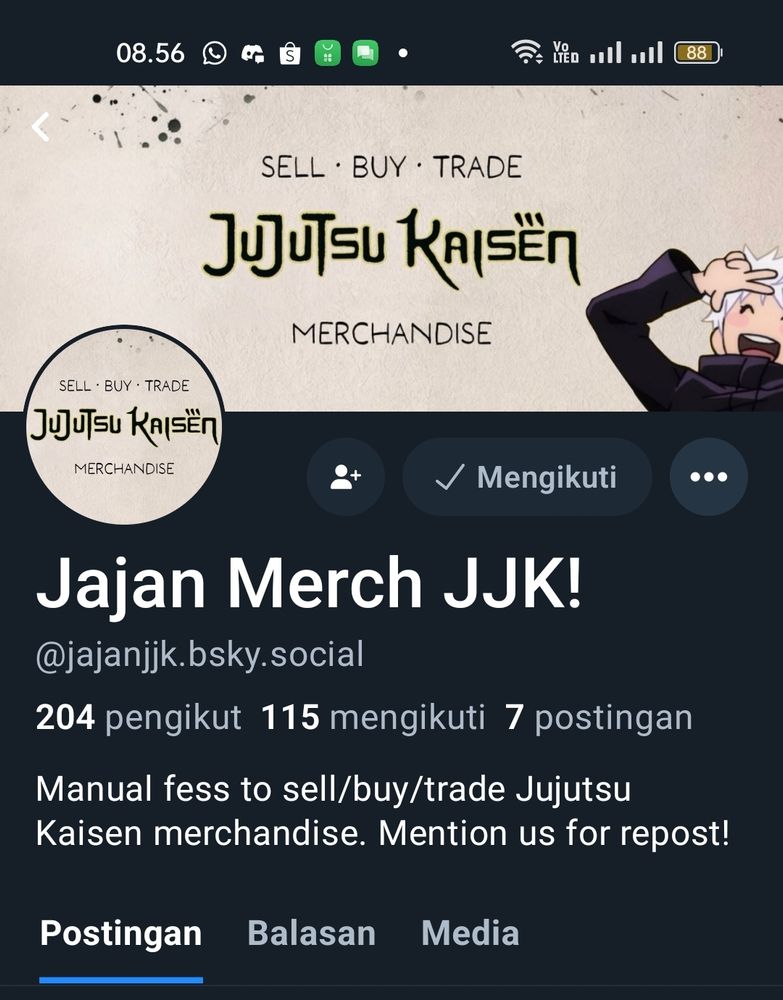View the 204 pengikut followers list
The width and height of the screenshot is (783, 1000).
139,717
